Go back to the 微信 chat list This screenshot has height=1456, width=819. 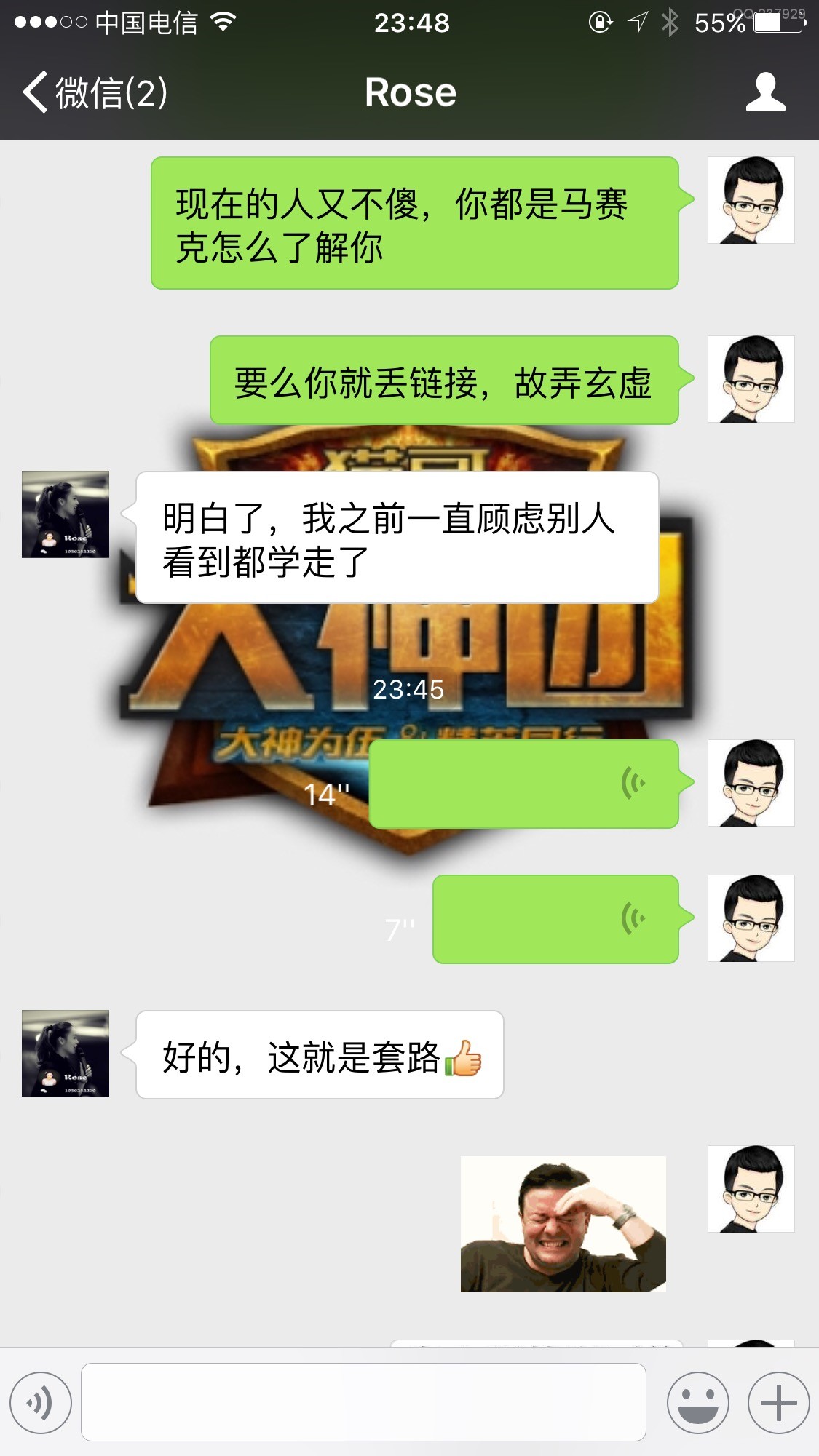[x=95, y=92]
